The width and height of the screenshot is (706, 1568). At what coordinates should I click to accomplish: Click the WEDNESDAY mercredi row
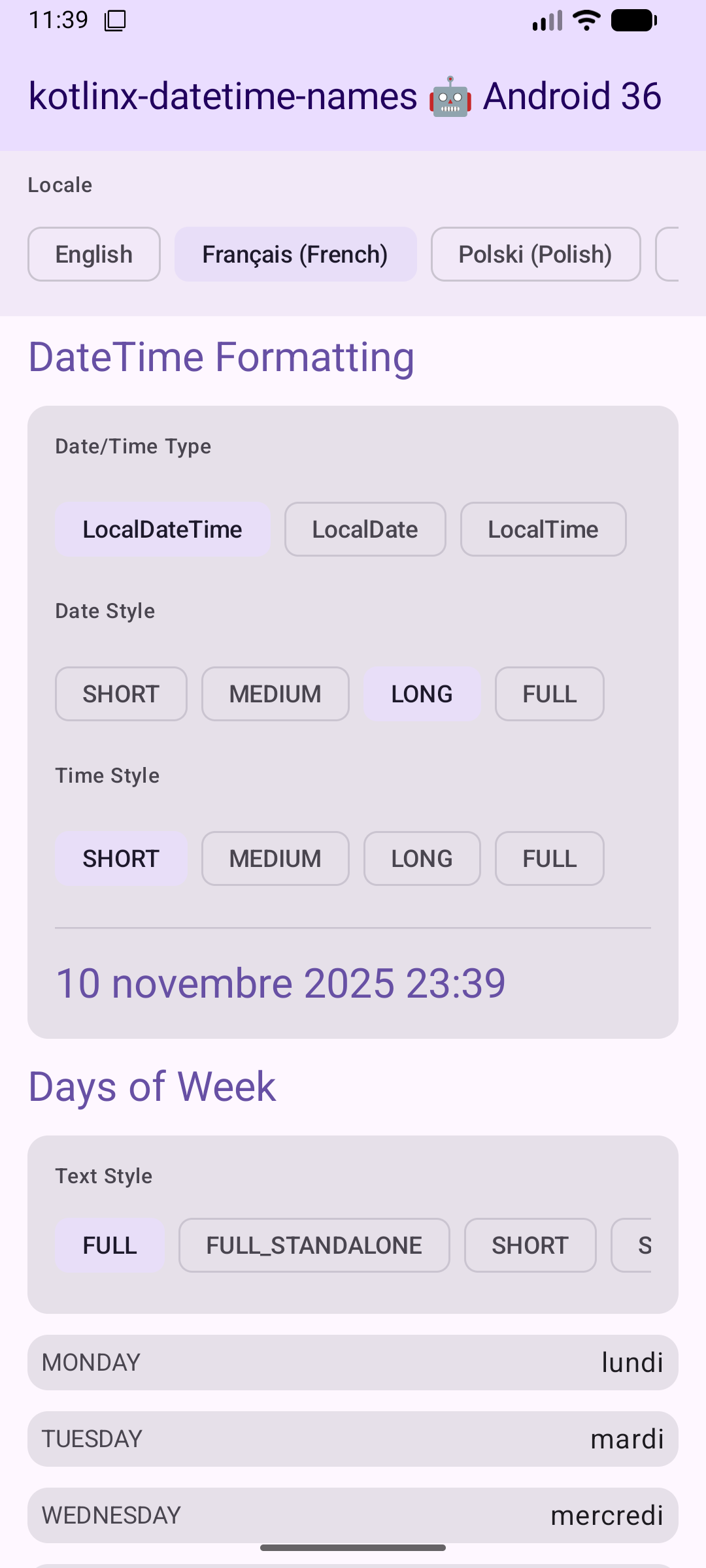point(353,1516)
